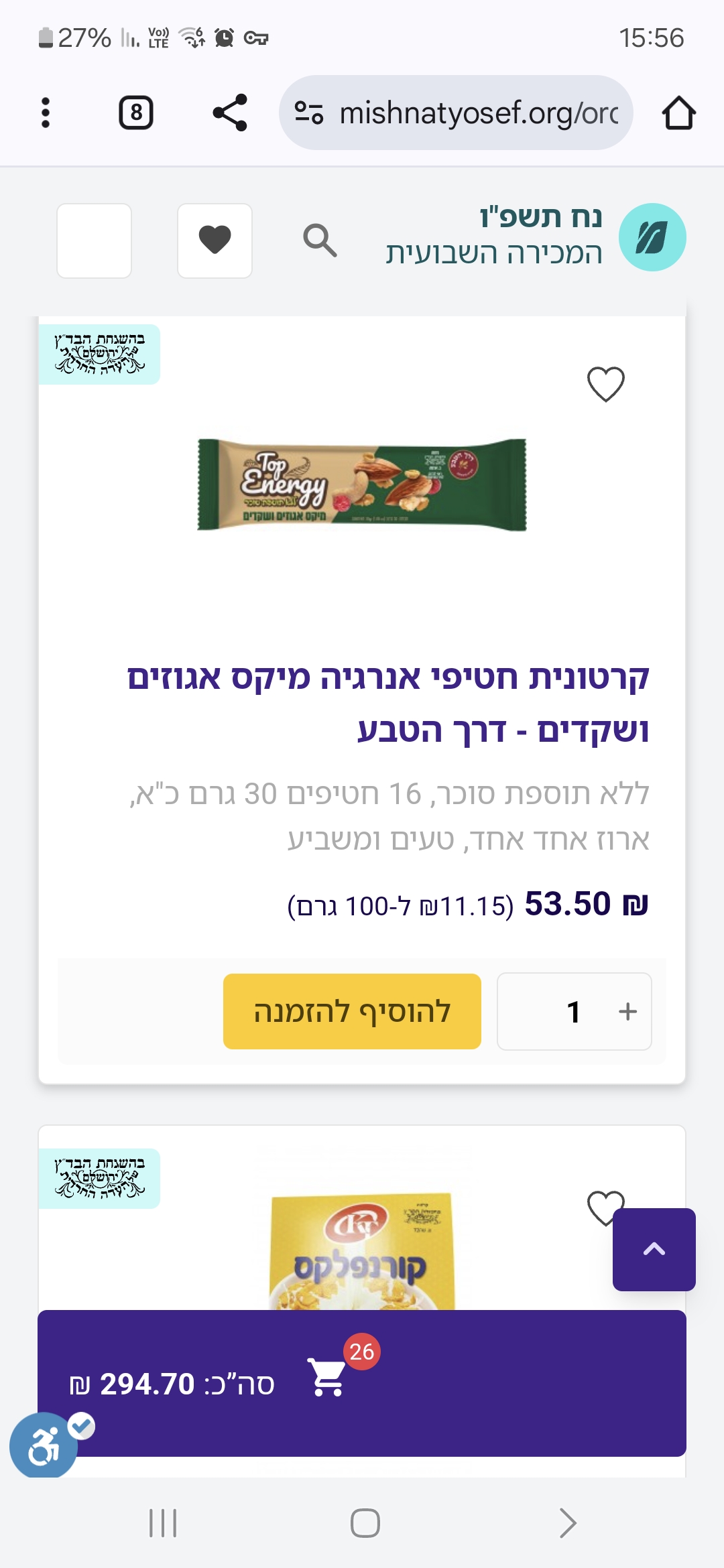Go to the browser home page
This screenshot has width=724, height=1568.
pyautogui.click(x=678, y=113)
